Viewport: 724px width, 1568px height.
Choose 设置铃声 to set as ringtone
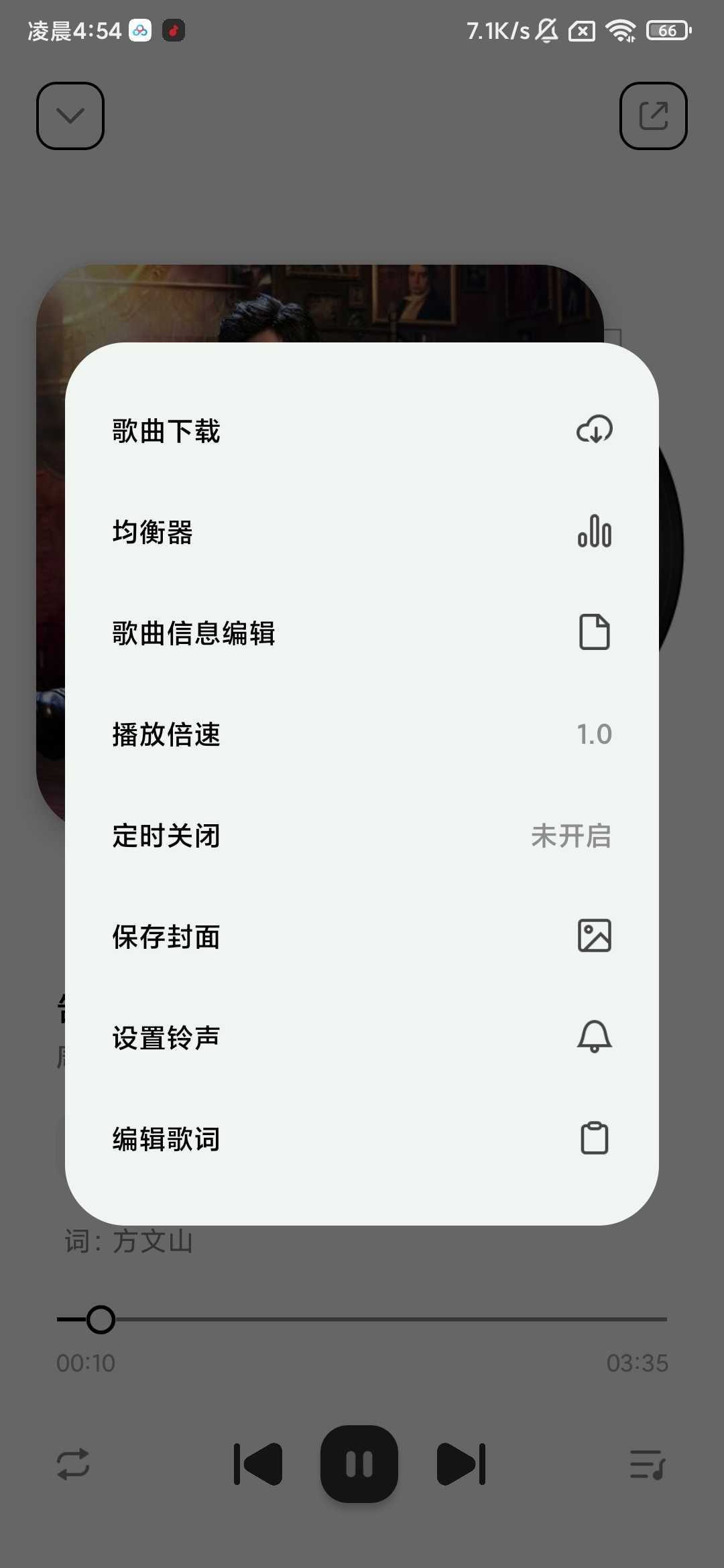coord(362,1038)
